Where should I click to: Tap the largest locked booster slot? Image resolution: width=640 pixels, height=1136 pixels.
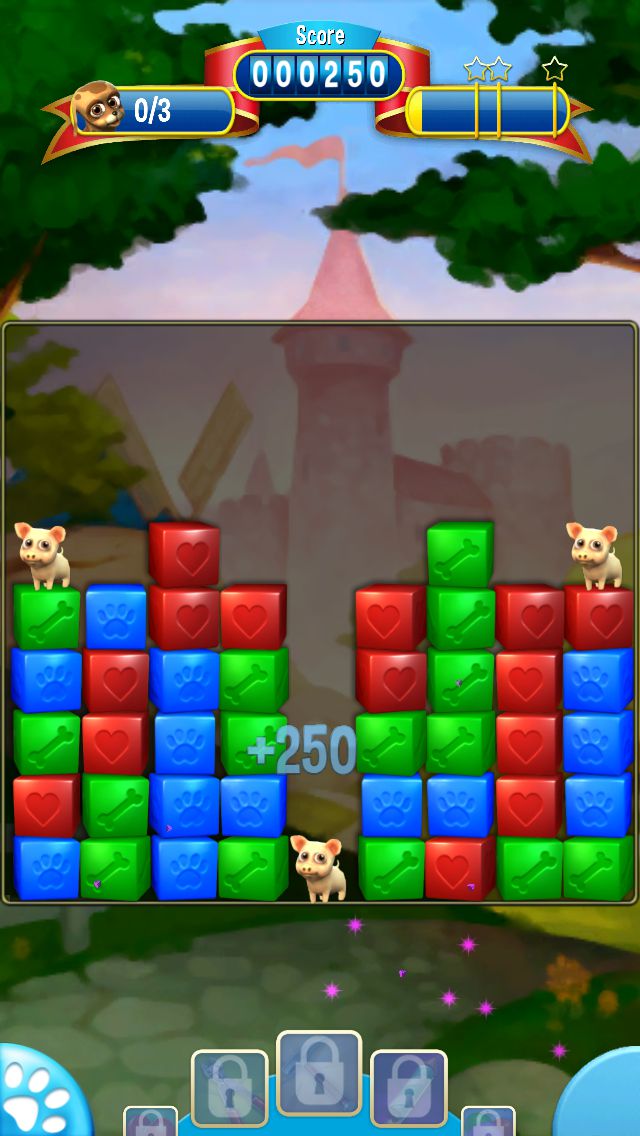click(x=318, y=1073)
